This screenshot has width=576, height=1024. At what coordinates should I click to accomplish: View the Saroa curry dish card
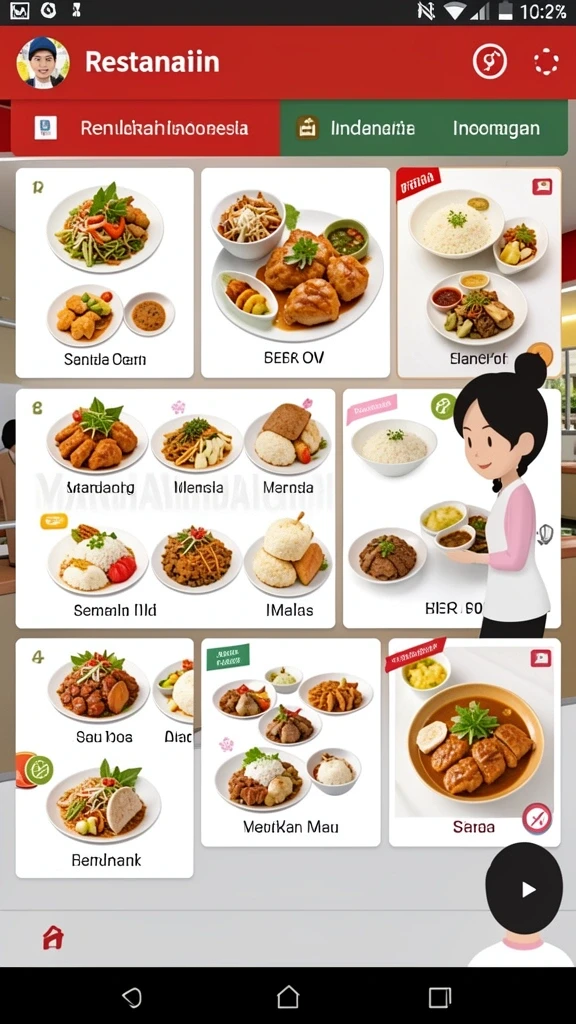pyautogui.click(x=475, y=743)
